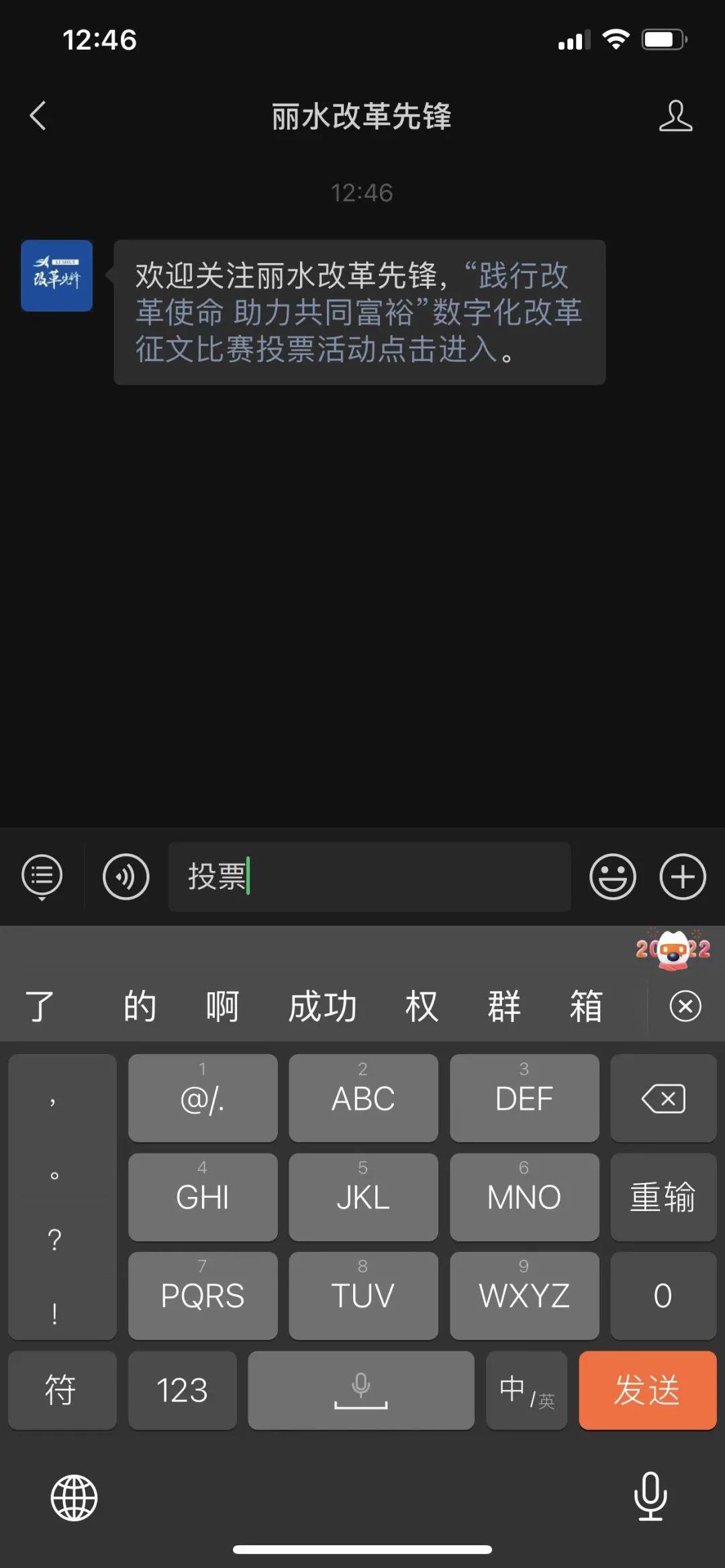The height and width of the screenshot is (1568, 725).
Task: Dismiss the candidate word bar
Action: 685,1006
